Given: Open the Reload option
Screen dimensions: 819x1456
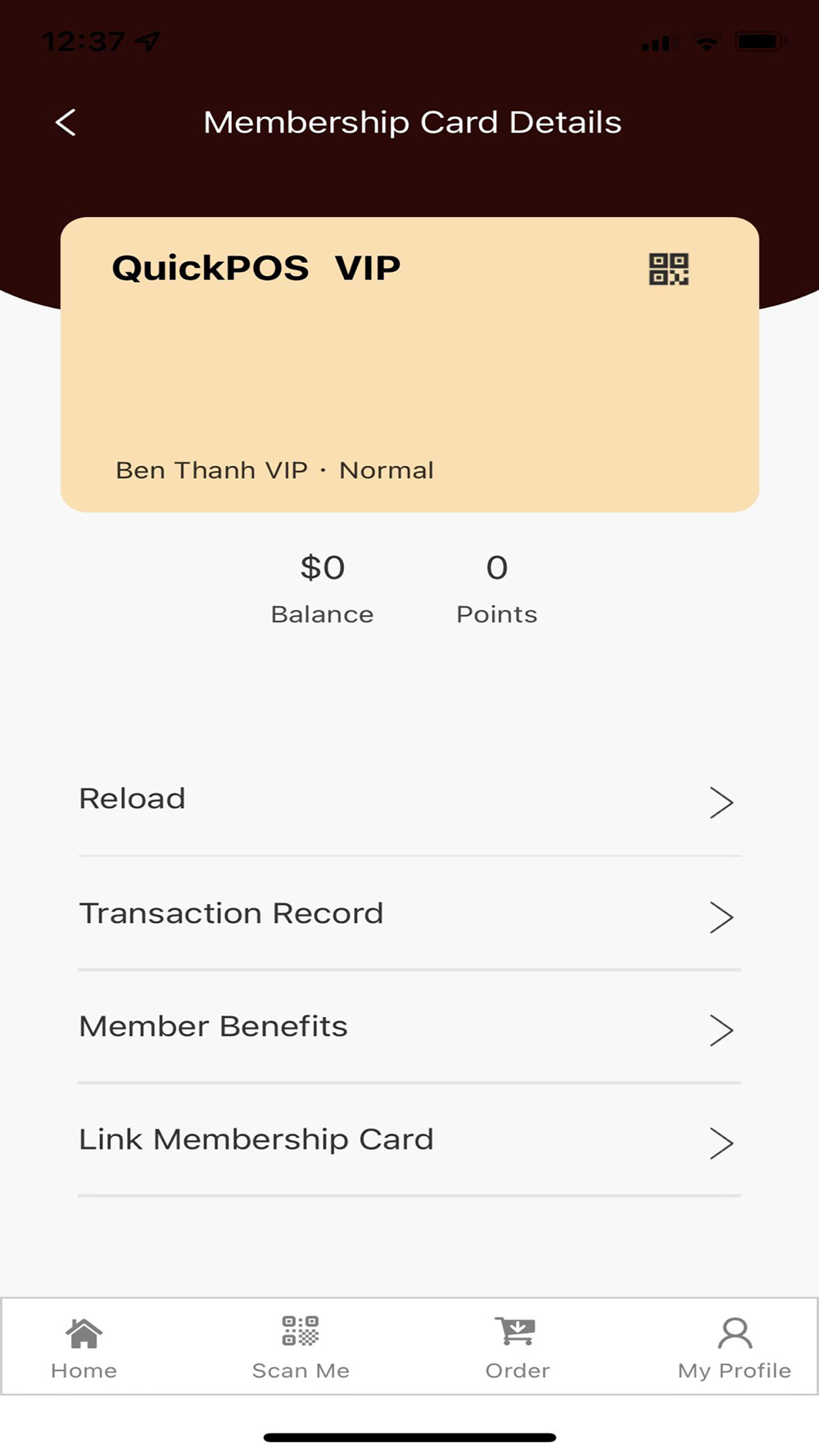Looking at the screenshot, I should coord(409,800).
